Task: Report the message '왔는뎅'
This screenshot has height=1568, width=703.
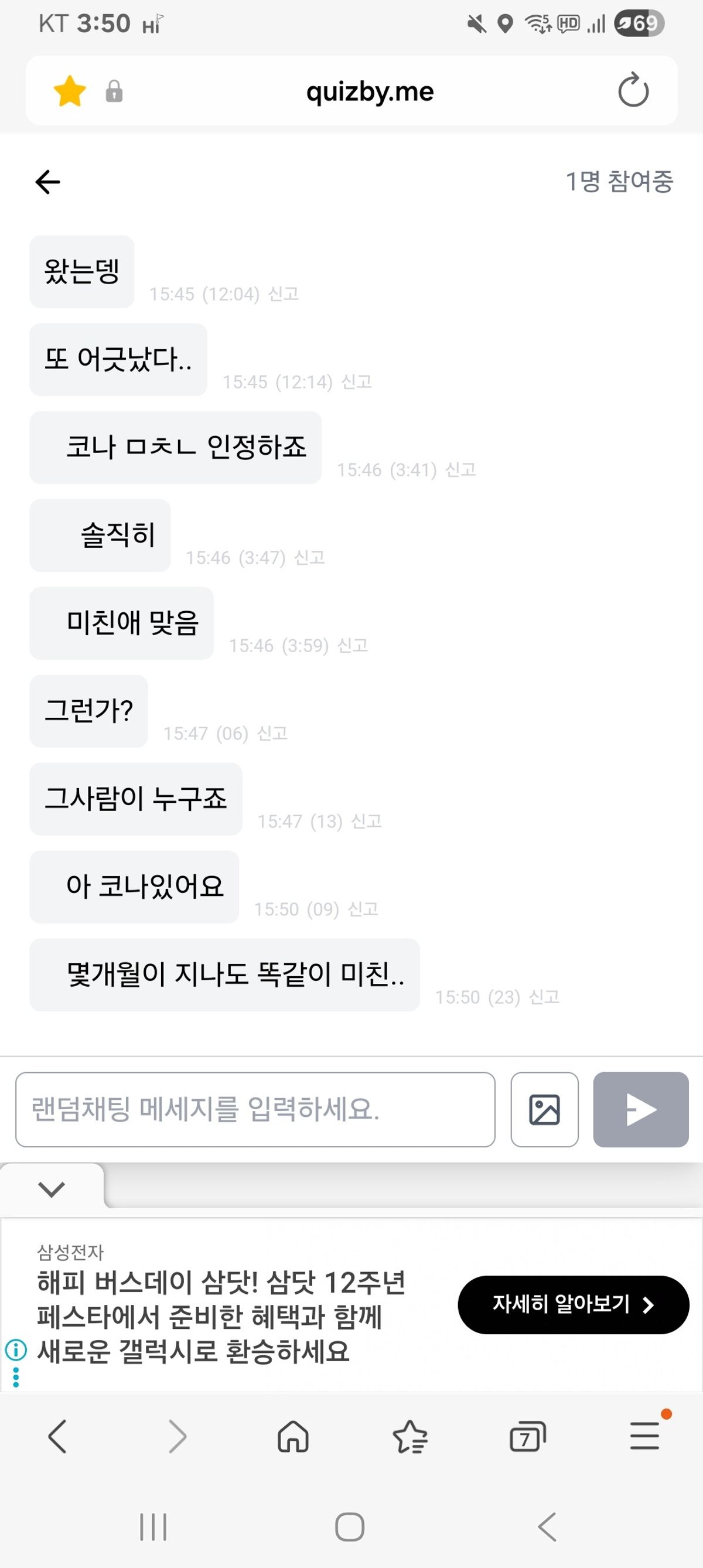Action: pyautogui.click(x=284, y=294)
